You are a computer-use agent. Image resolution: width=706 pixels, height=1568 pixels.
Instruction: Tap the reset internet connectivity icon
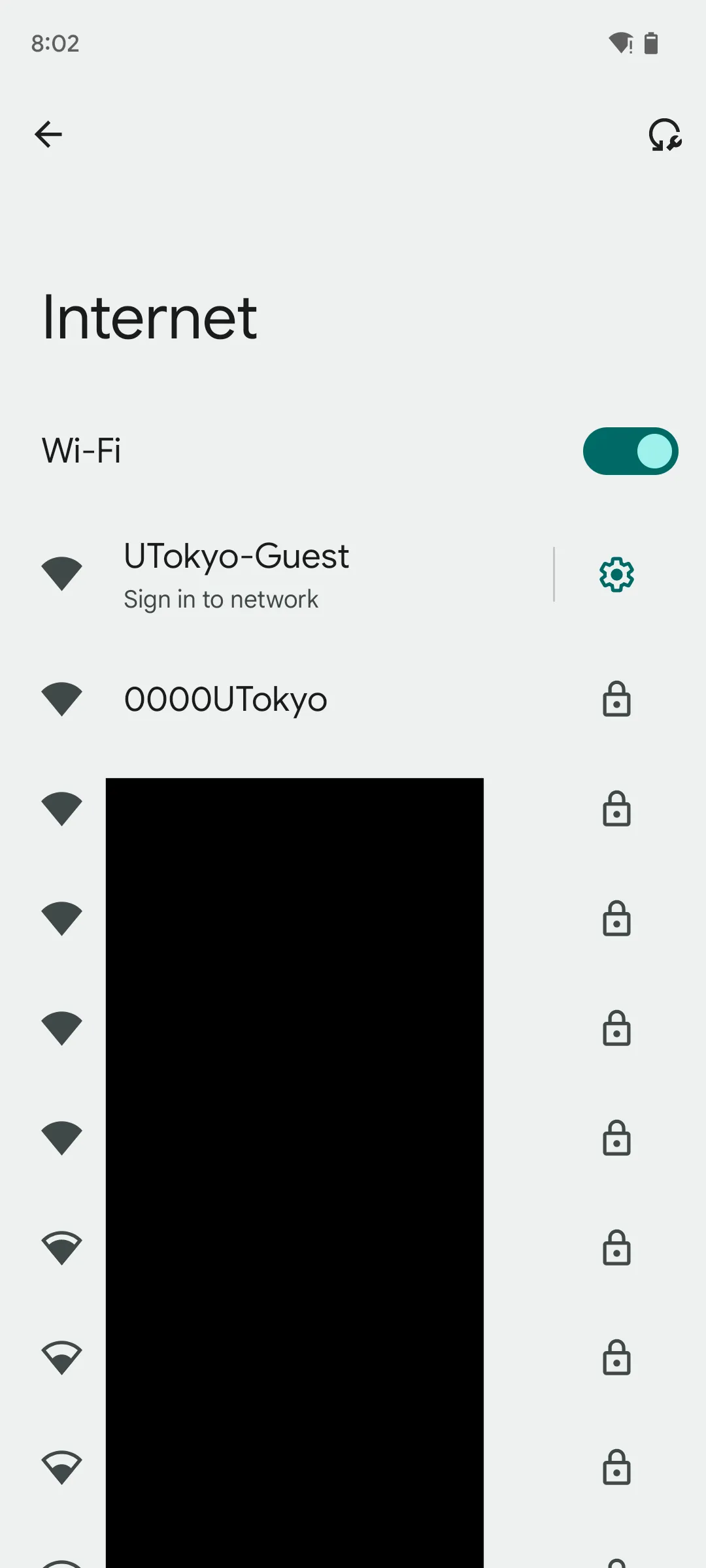point(665,135)
